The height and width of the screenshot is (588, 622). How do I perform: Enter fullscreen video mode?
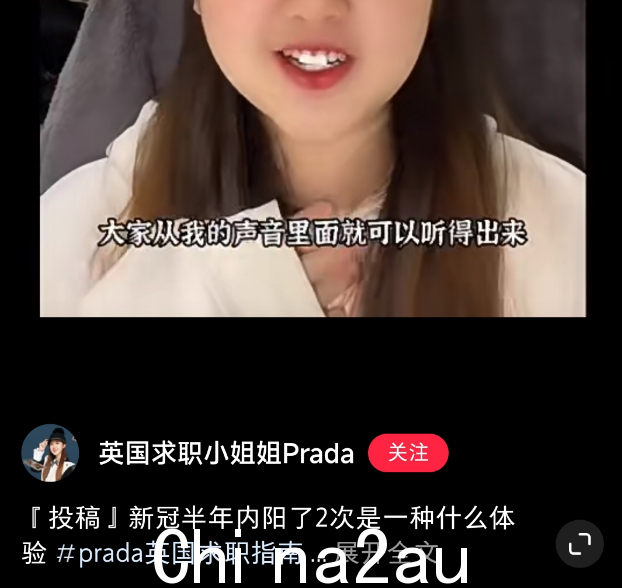pyautogui.click(x=580, y=544)
